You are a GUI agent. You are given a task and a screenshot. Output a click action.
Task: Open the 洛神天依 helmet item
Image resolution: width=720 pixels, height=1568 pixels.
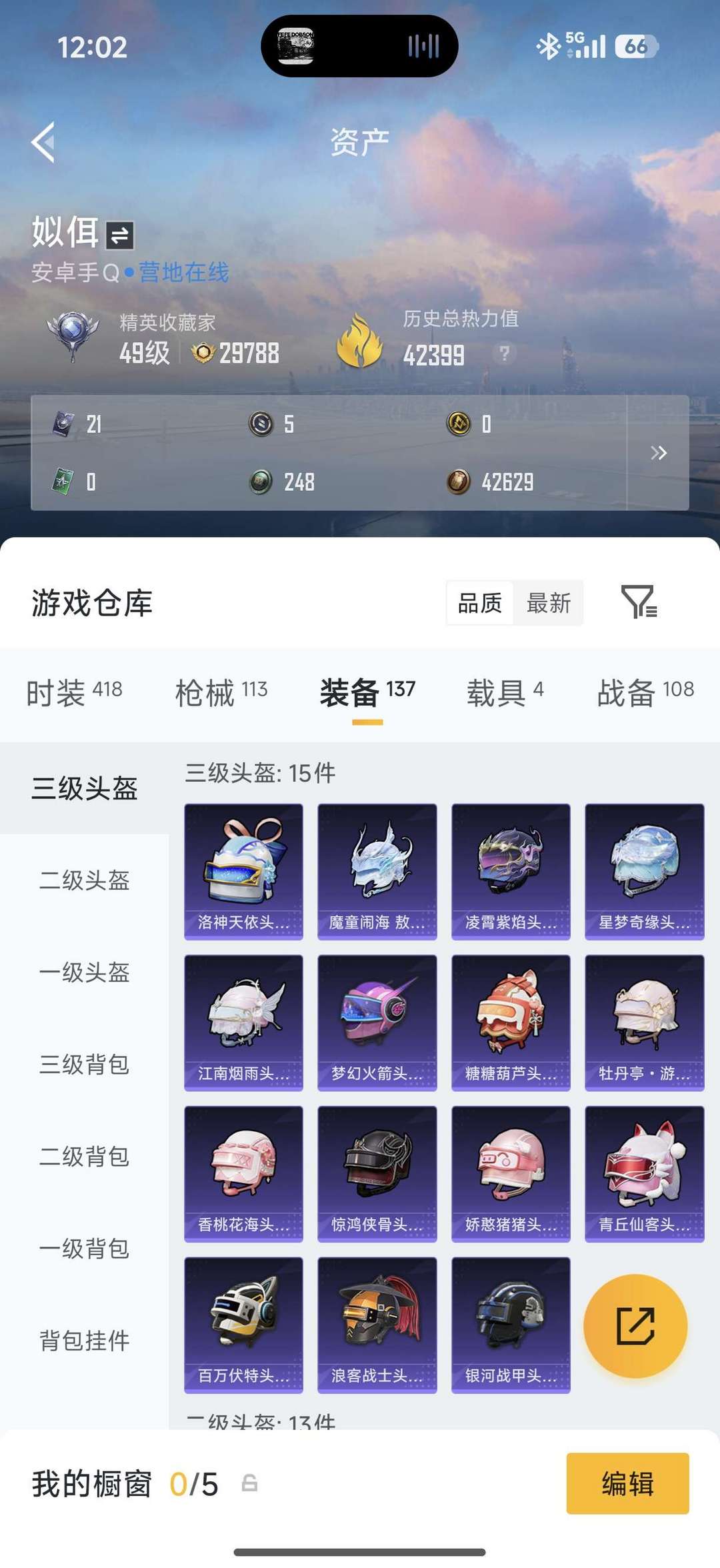(243, 871)
